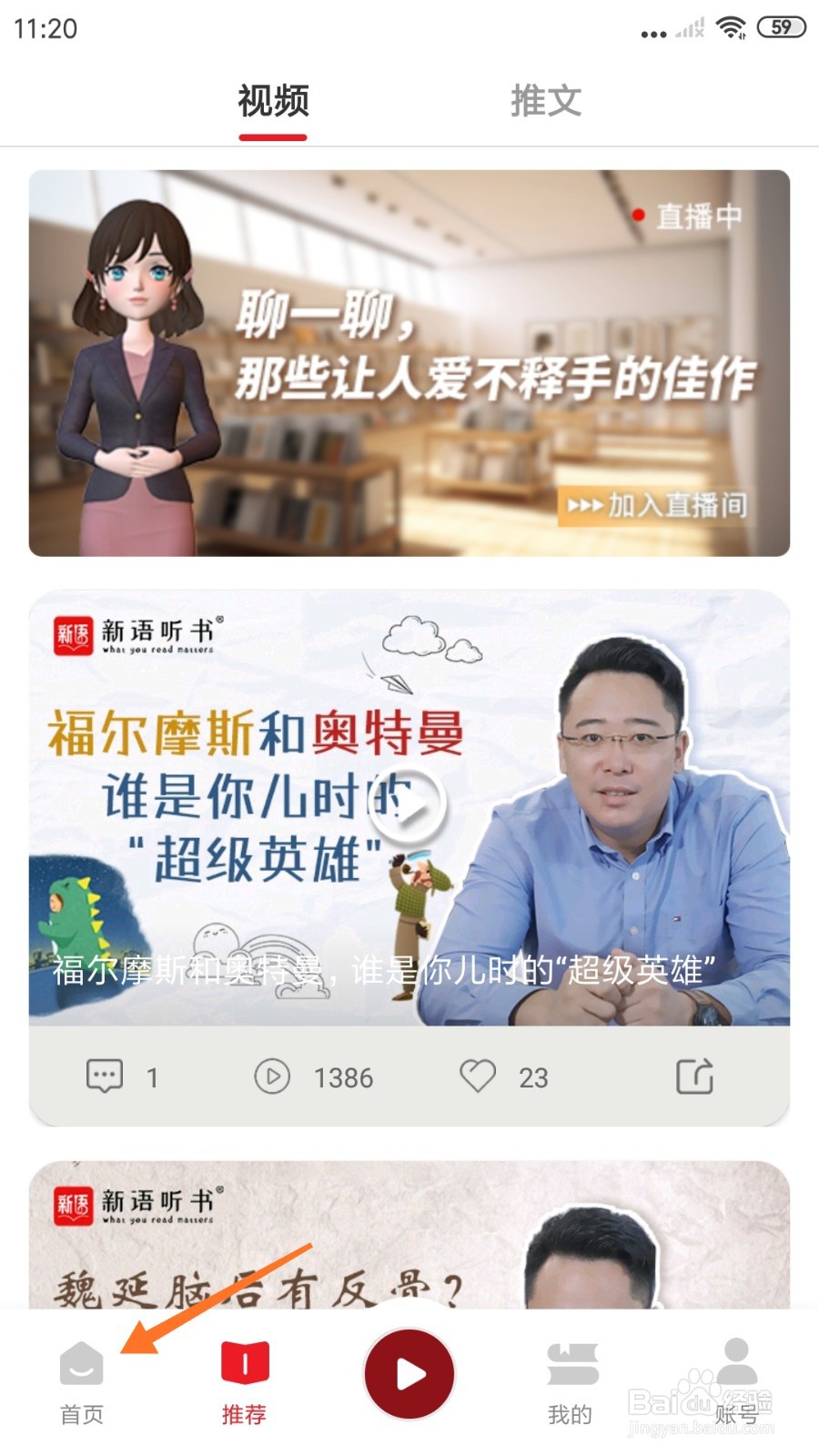This screenshot has height=1456, width=819.
Task: Open the live broadcast banner
Action: 409,364
